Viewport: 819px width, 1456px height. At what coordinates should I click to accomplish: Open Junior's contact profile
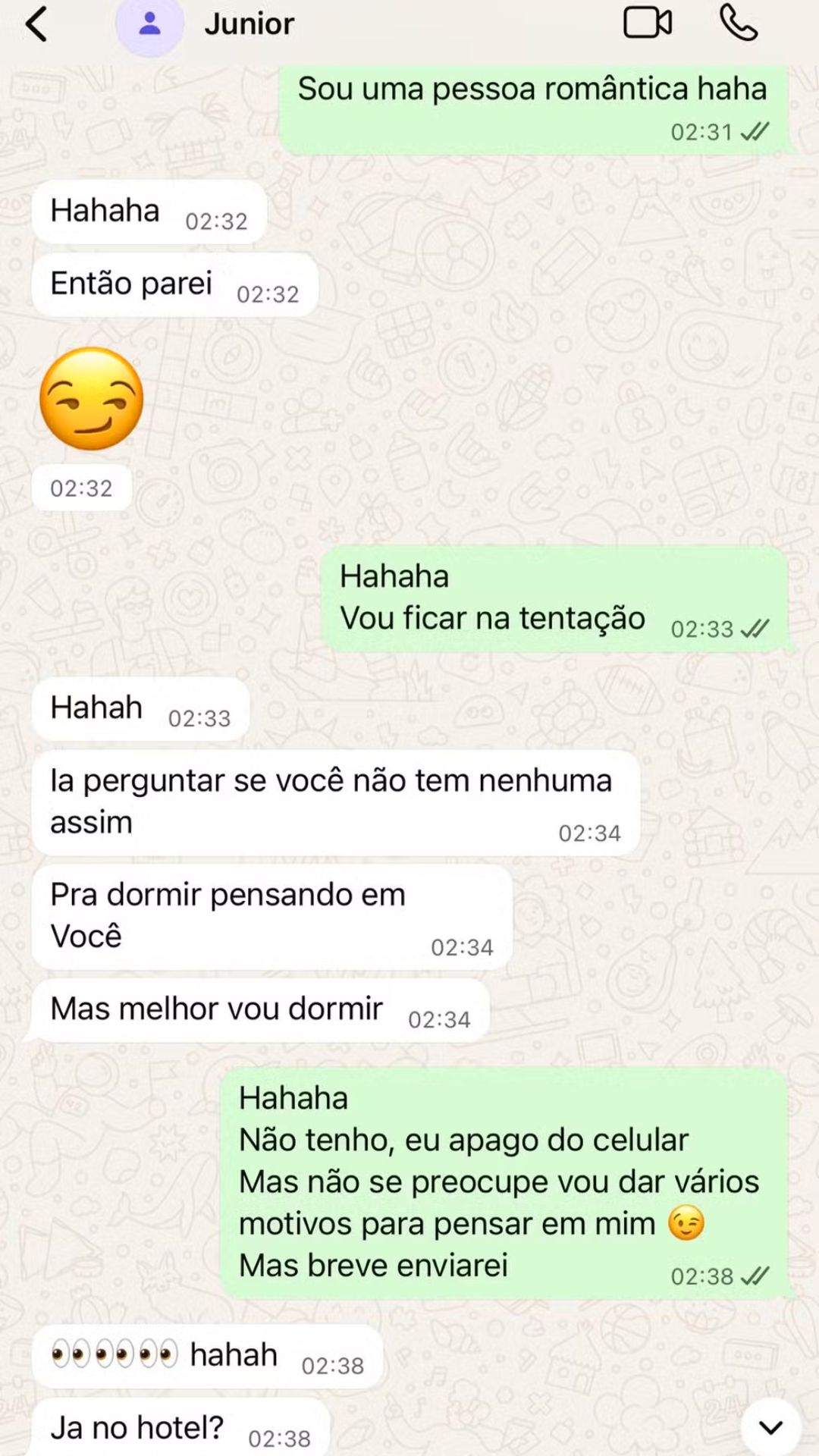point(248,24)
